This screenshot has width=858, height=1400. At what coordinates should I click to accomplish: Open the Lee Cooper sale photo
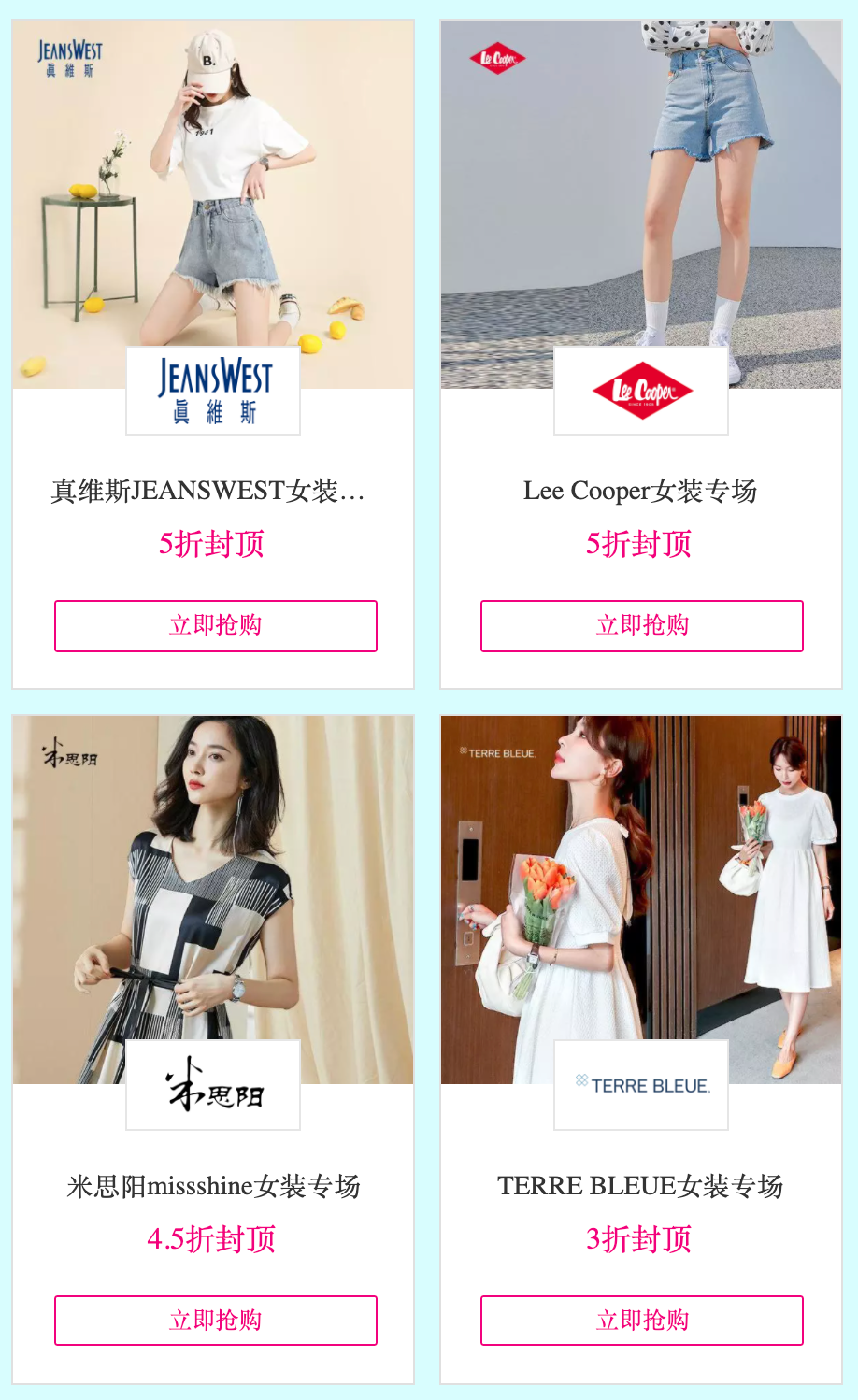[x=641, y=187]
